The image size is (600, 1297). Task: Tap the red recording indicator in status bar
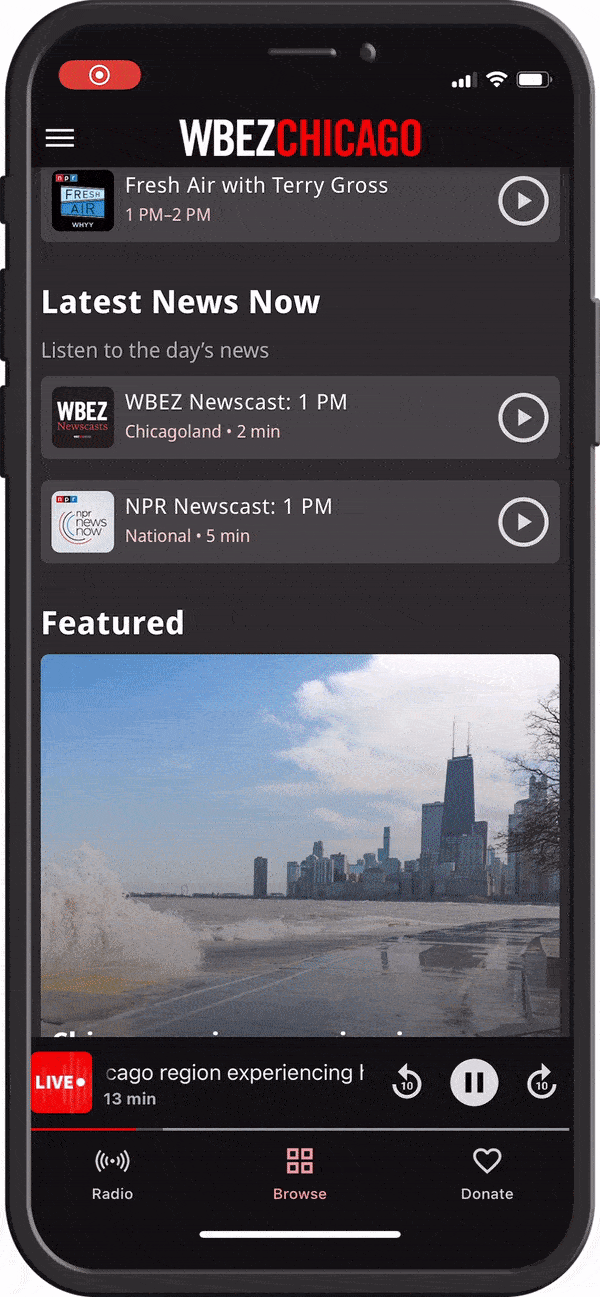(x=100, y=75)
